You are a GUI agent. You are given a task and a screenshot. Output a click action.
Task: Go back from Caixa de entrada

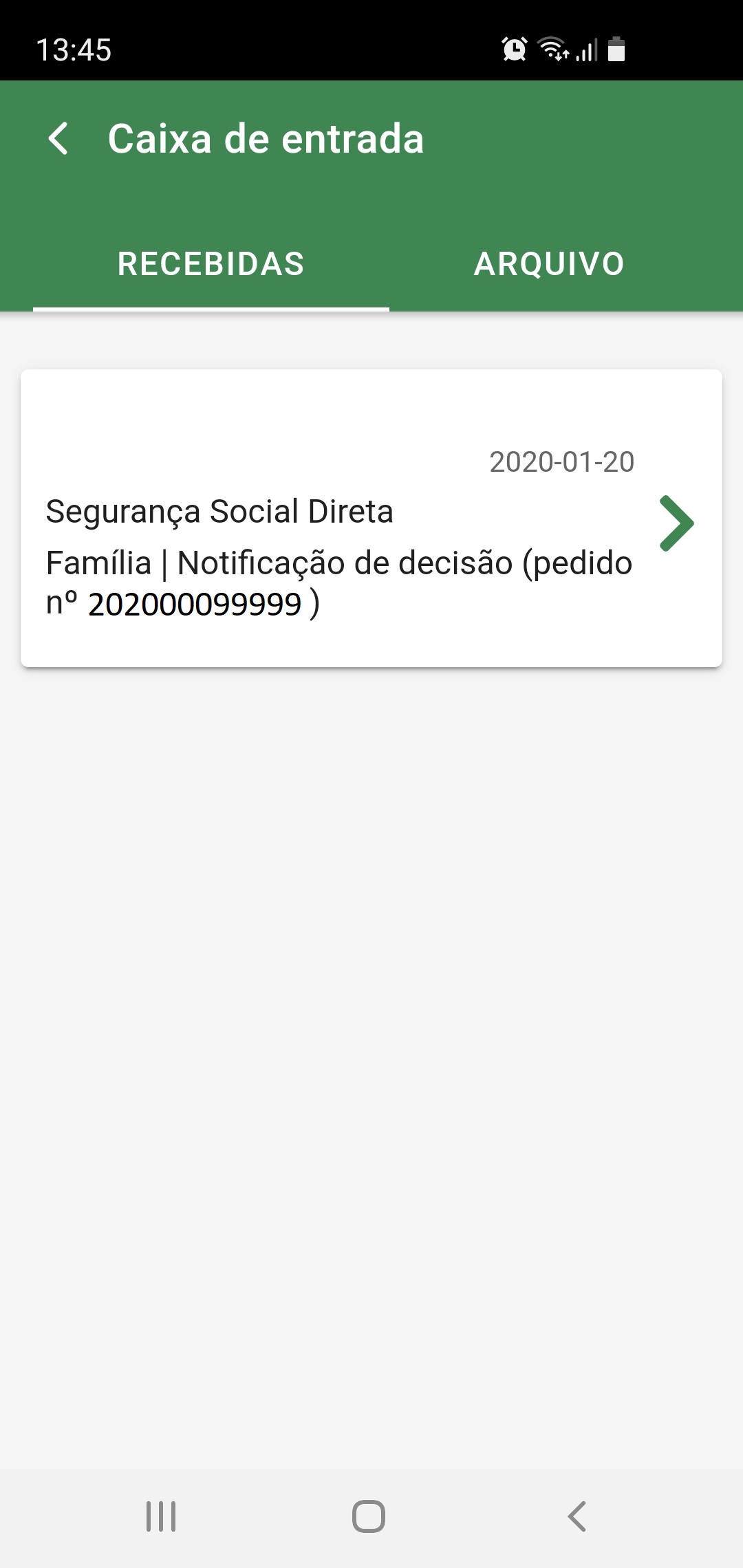point(59,139)
